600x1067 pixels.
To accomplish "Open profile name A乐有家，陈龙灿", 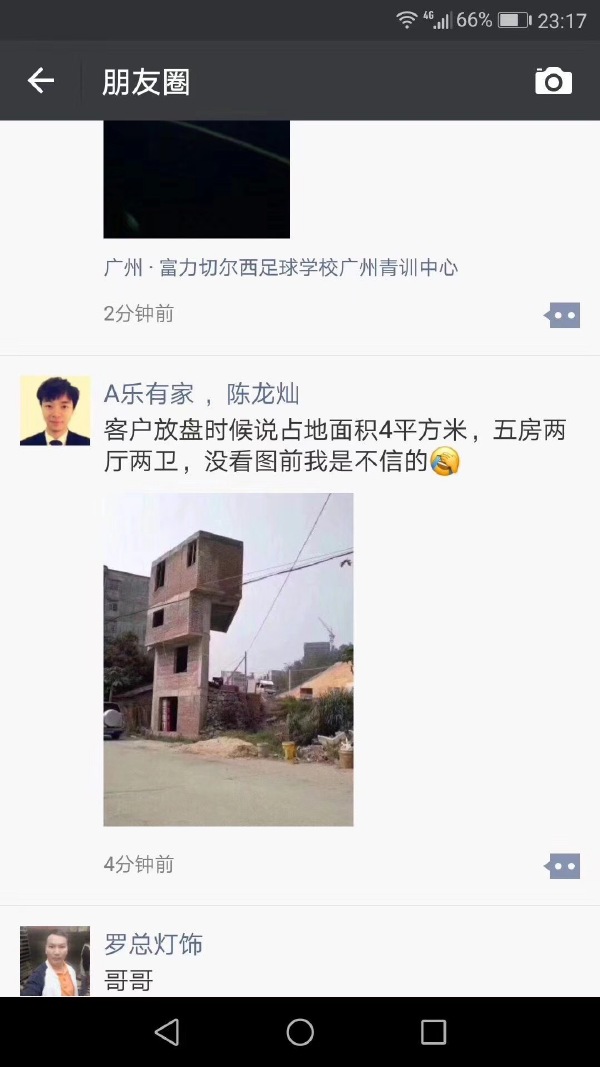I will point(201,394).
